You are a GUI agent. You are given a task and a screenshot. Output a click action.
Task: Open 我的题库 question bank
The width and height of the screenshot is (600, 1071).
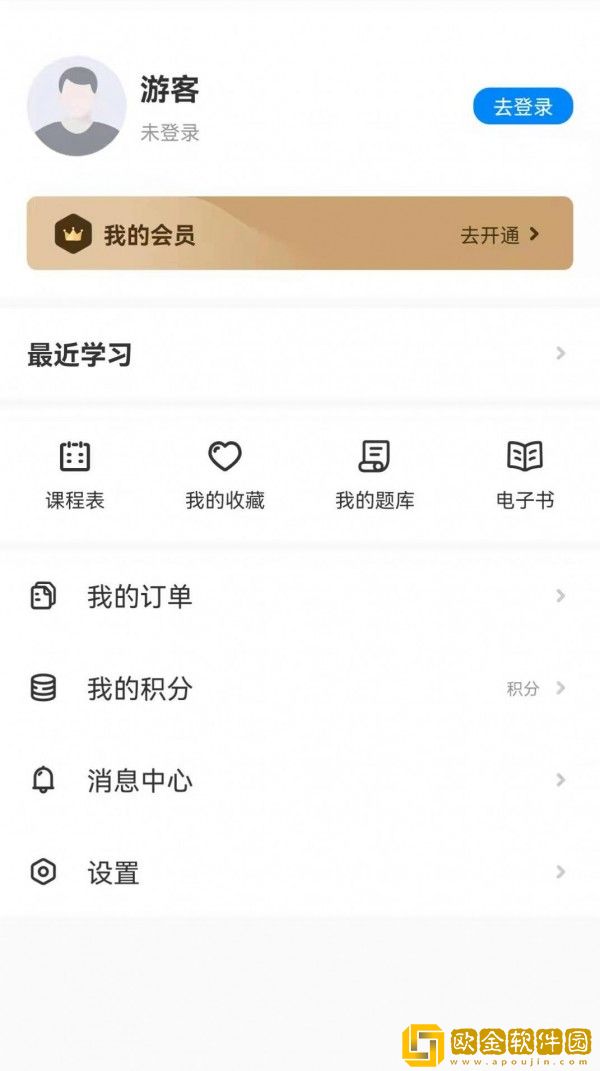point(374,473)
